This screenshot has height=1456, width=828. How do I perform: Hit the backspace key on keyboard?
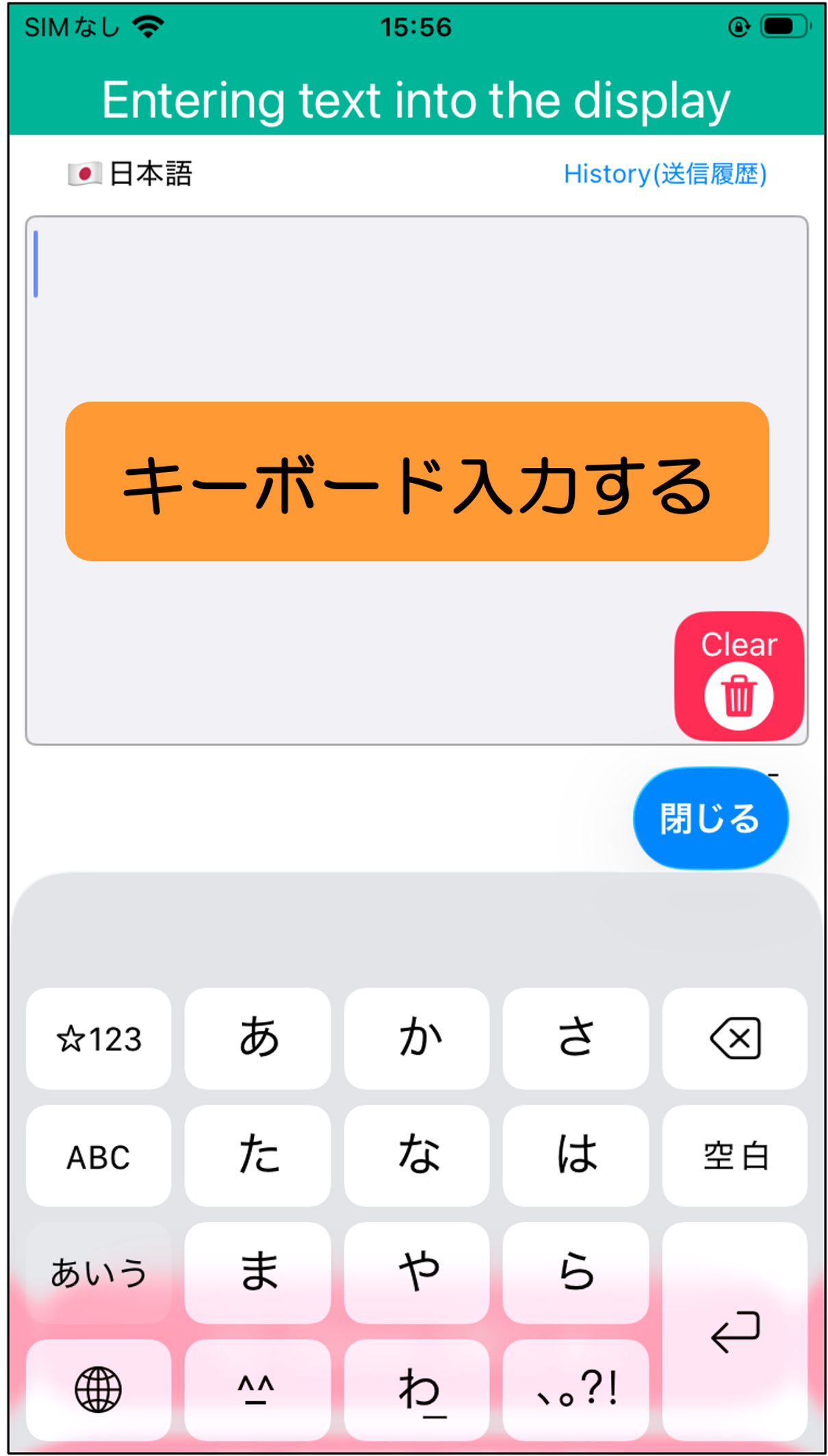(734, 1038)
